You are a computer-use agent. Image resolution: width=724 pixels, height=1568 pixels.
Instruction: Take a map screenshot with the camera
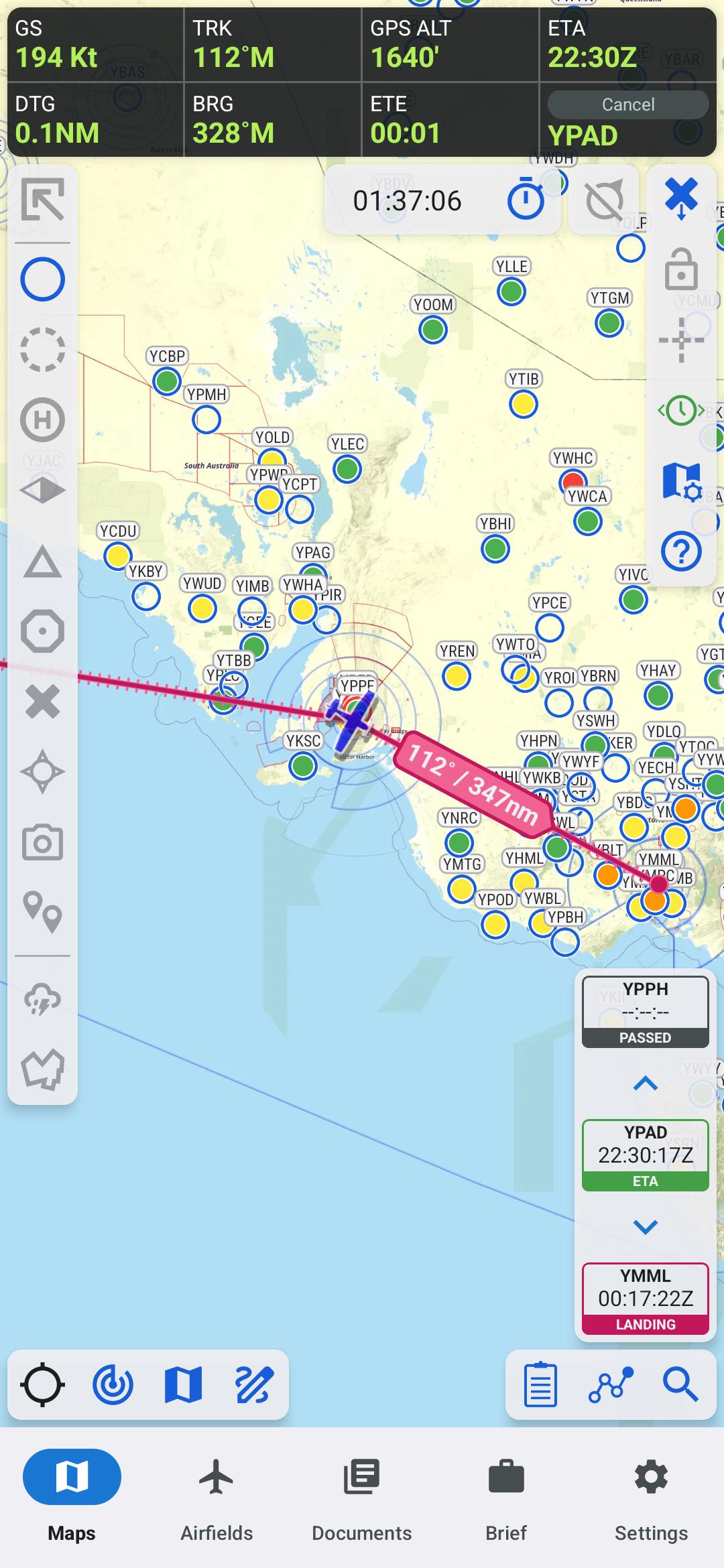click(42, 842)
